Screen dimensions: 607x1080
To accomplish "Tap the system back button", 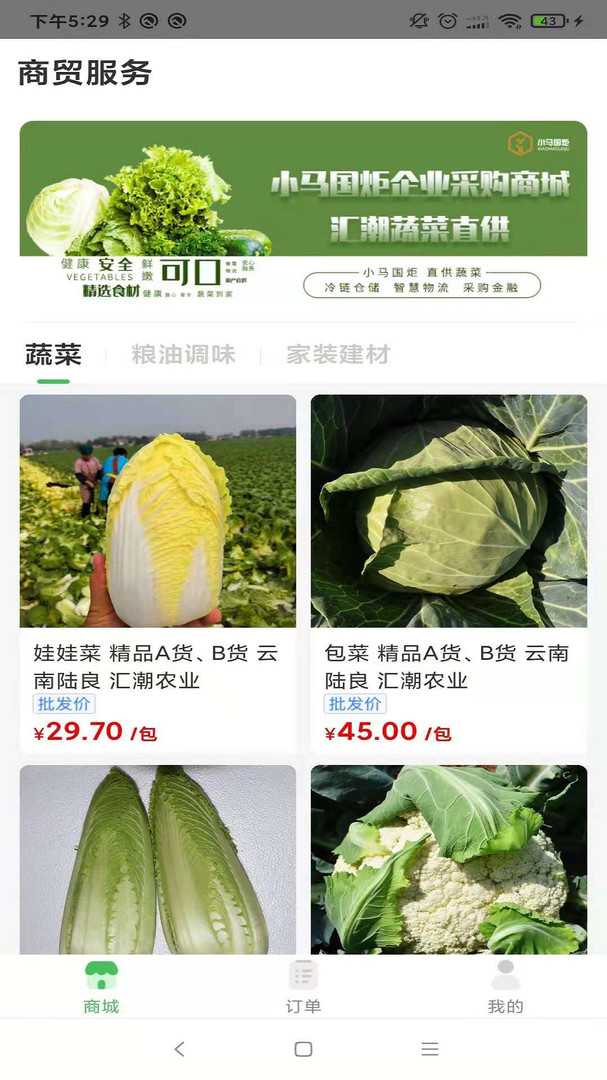I will [179, 1049].
